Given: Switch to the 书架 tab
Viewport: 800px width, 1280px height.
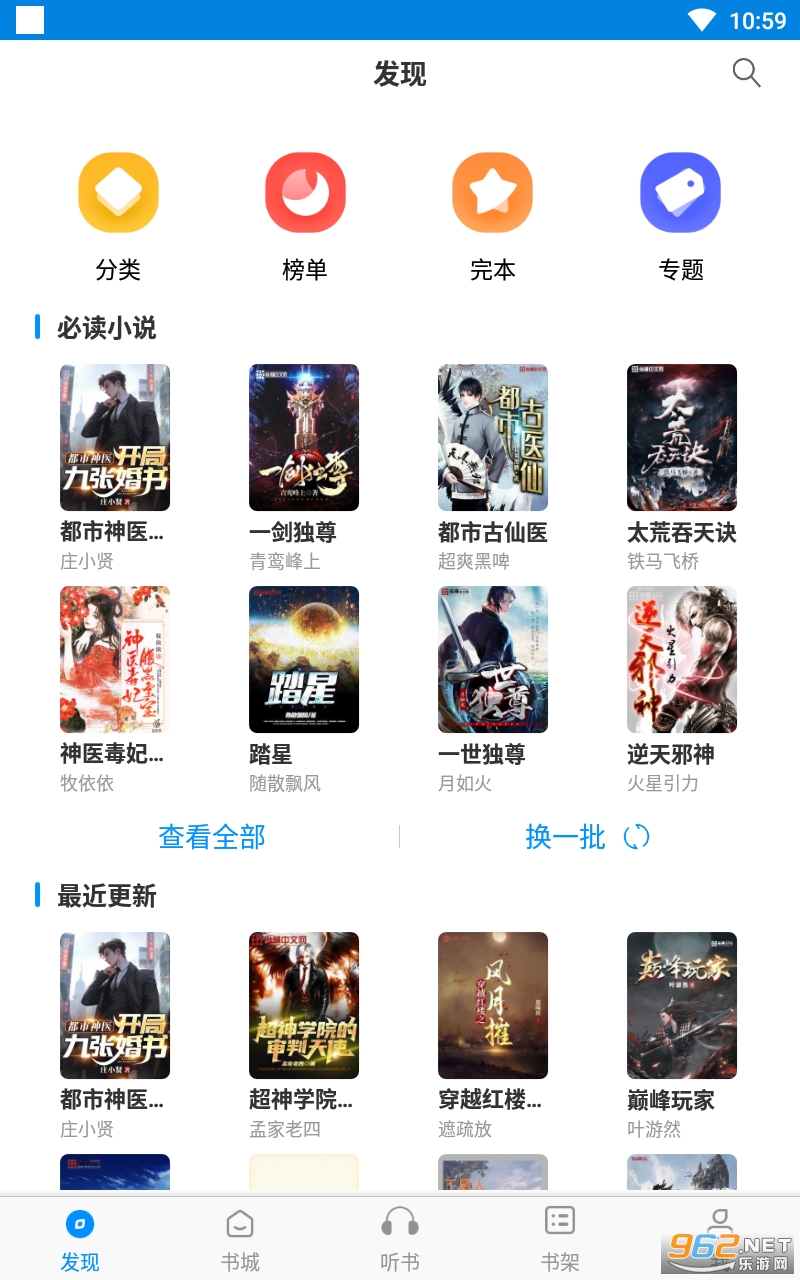Looking at the screenshot, I should pyautogui.click(x=560, y=1238).
